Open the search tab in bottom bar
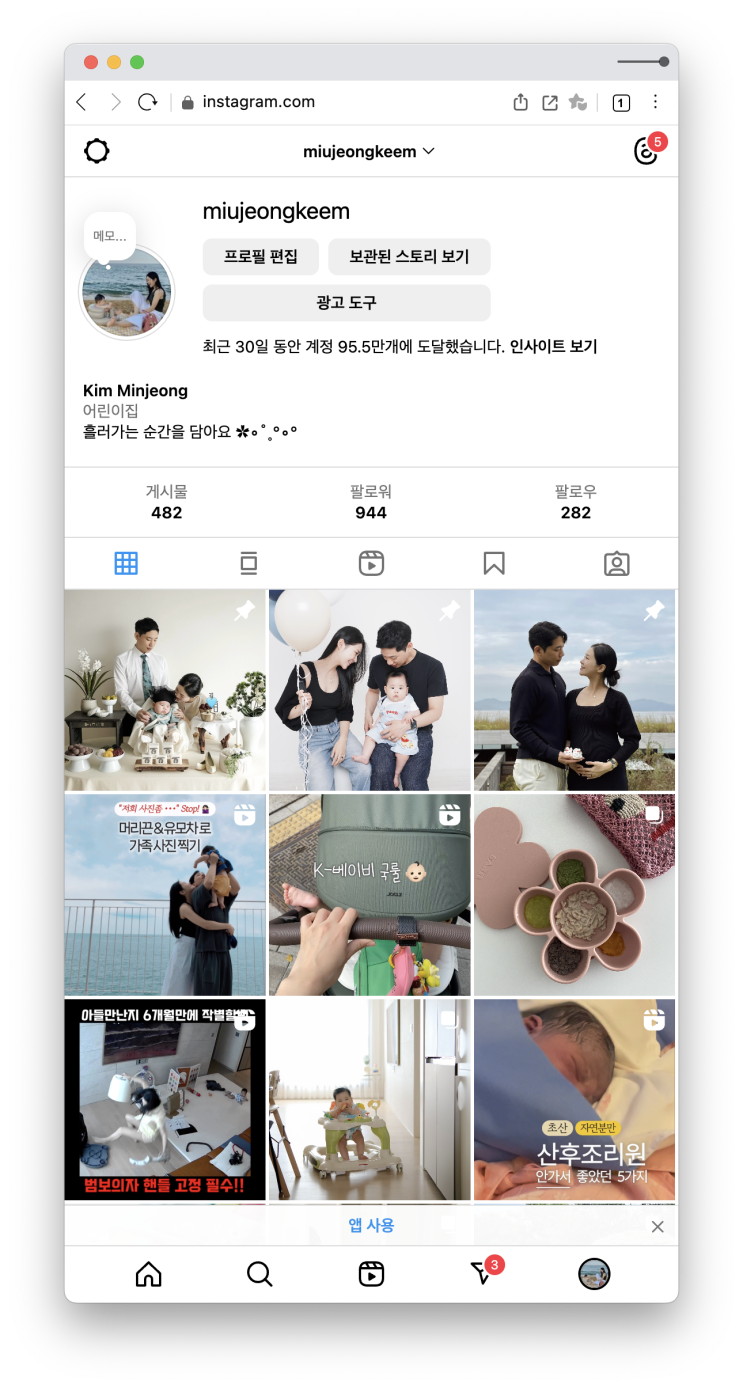 259,1274
